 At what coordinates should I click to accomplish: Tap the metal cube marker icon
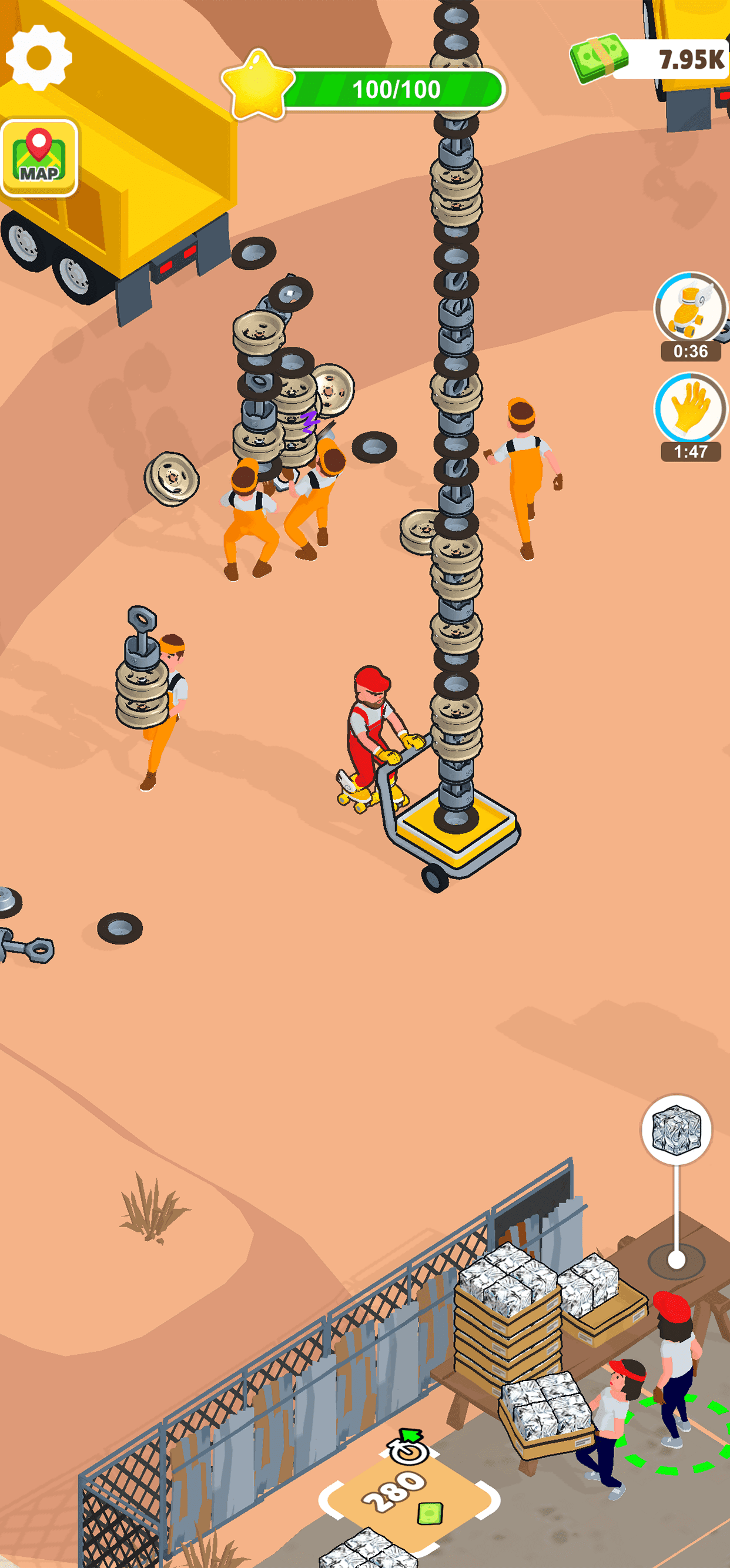[x=676, y=1130]
